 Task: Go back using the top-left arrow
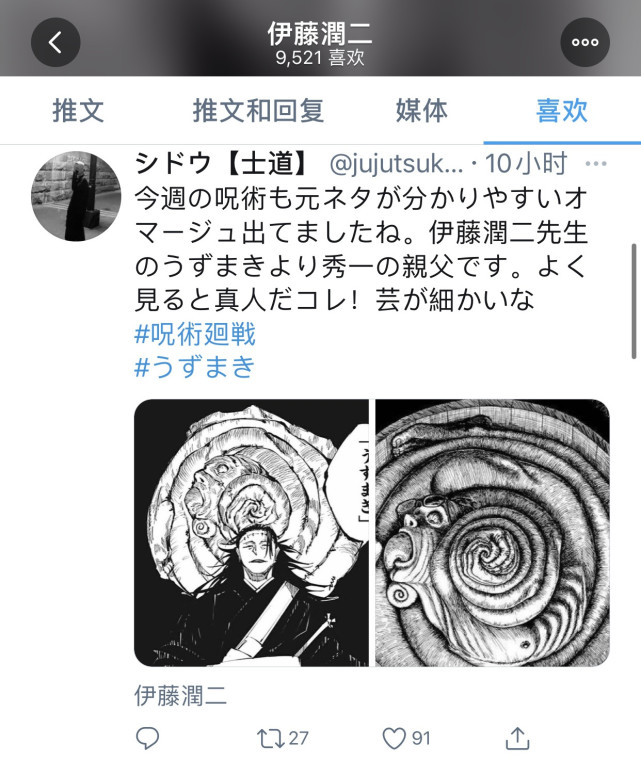(x=56, y=42)
